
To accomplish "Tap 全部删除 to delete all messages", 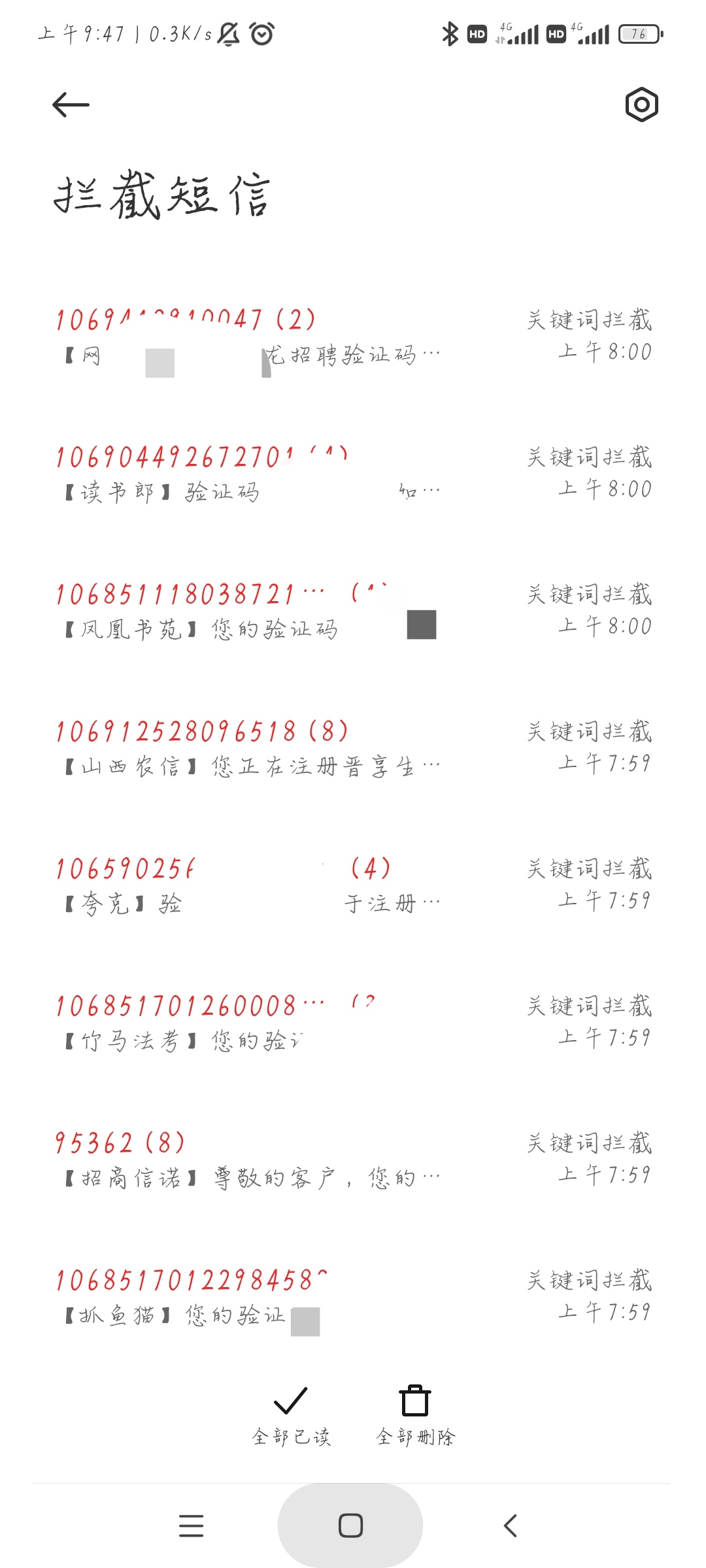I will (415, 1415).
